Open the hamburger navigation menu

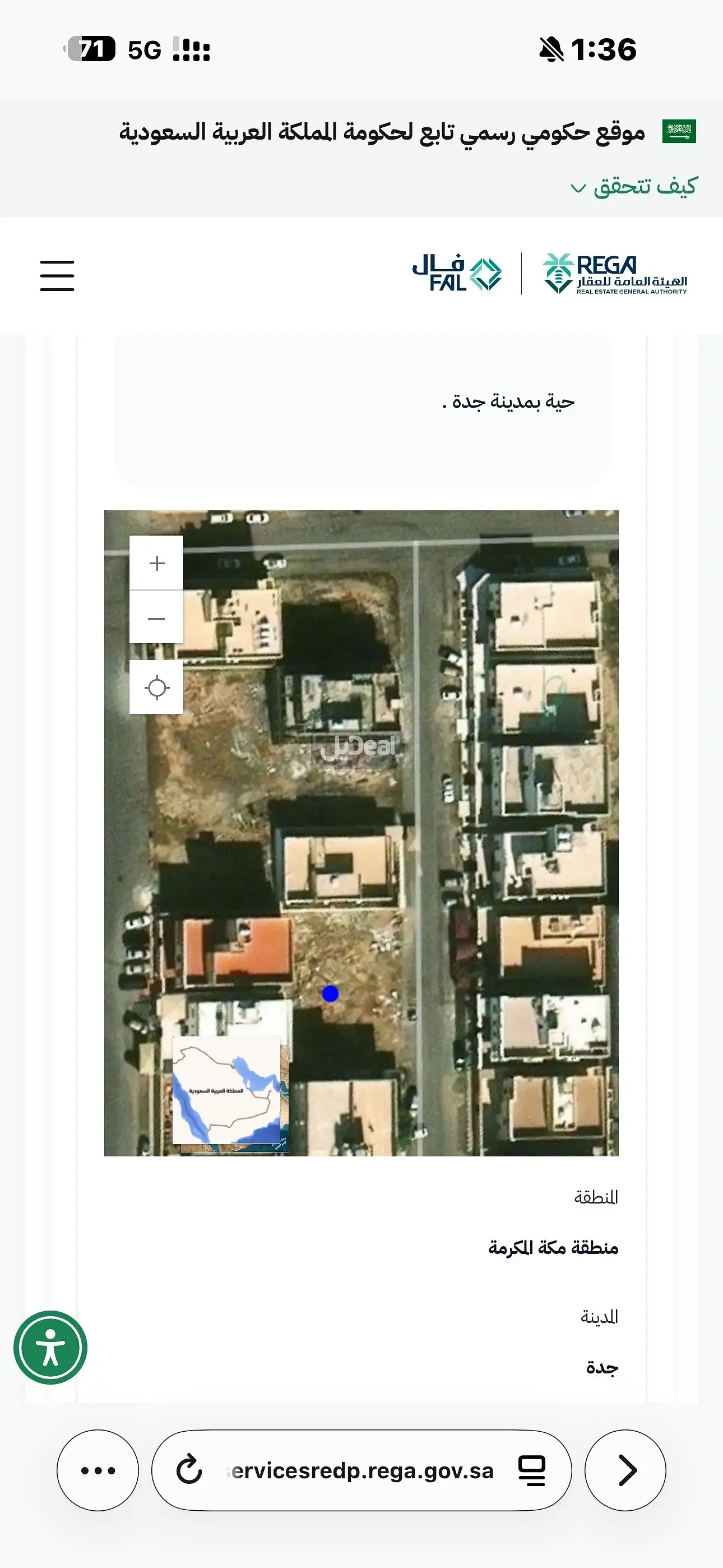pos(57,275)
